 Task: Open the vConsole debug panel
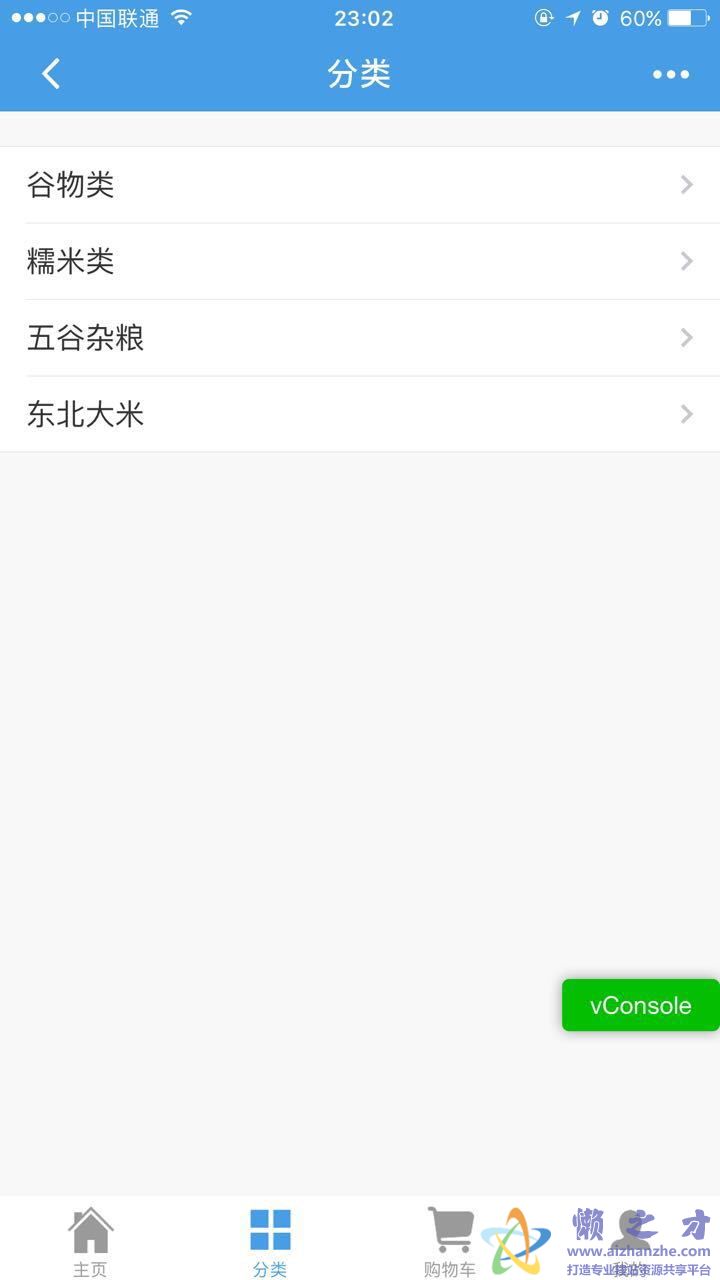click(640, 1005)
